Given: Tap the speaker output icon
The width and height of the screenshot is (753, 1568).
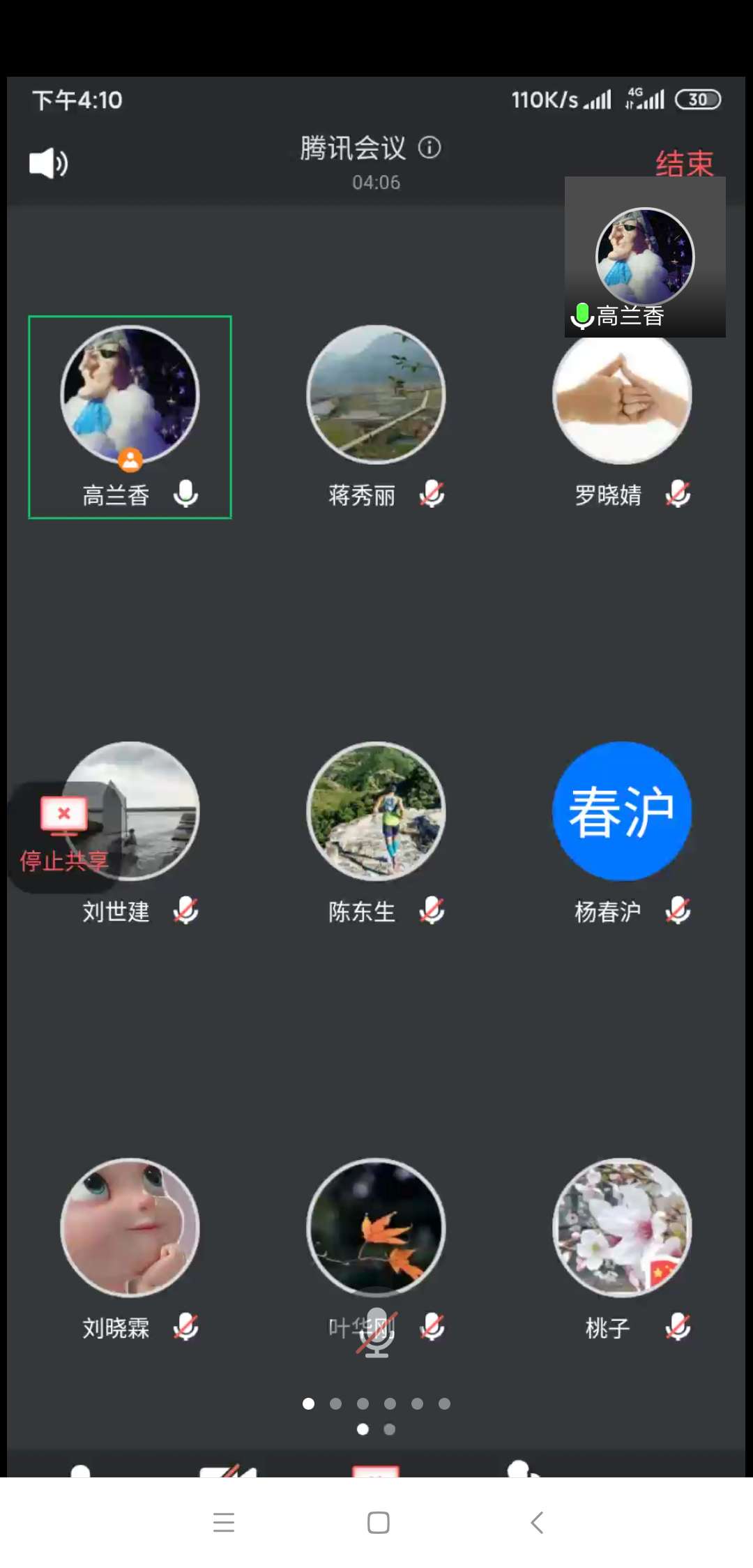Looking at the screenshot, I should pyautogui.click(x=47, y=162).
